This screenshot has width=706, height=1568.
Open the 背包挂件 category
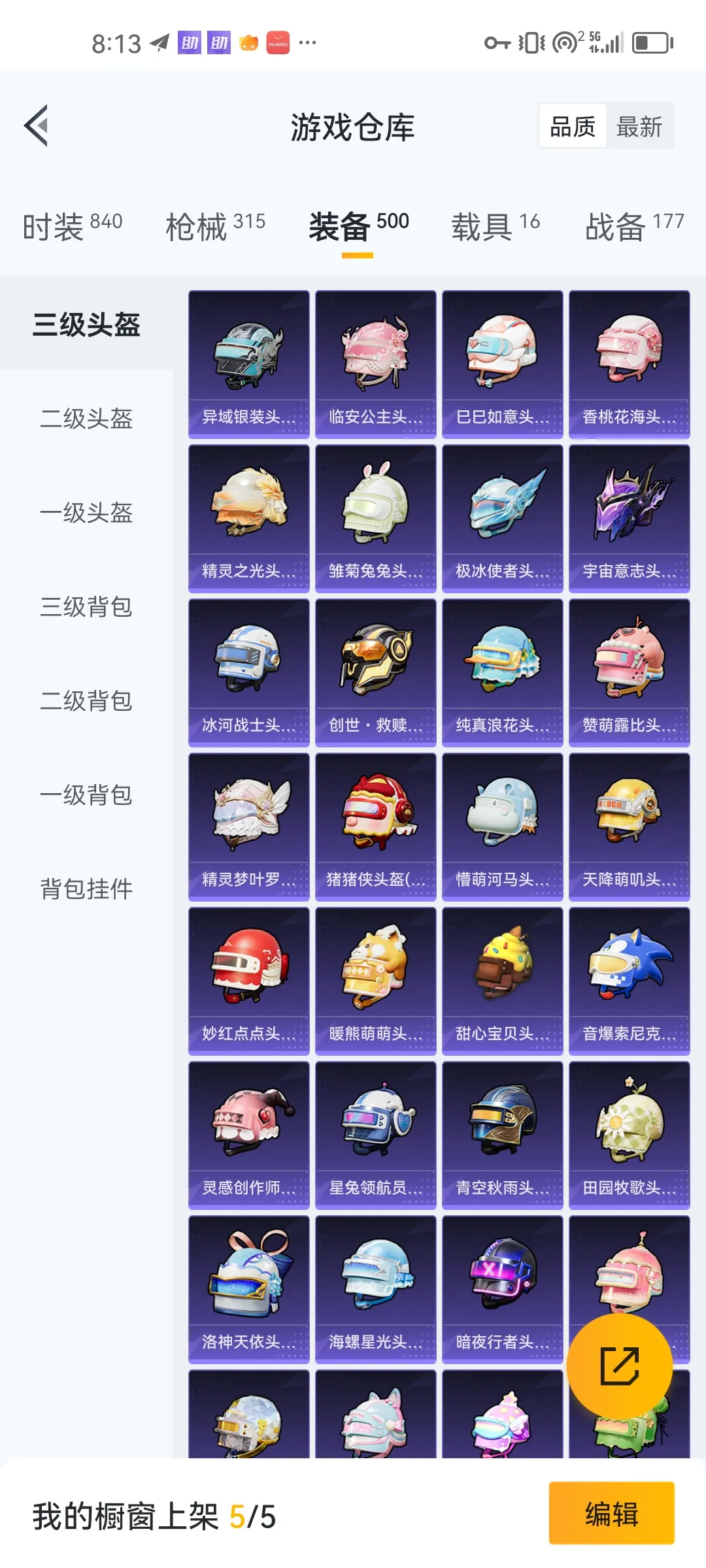[86, 889]
